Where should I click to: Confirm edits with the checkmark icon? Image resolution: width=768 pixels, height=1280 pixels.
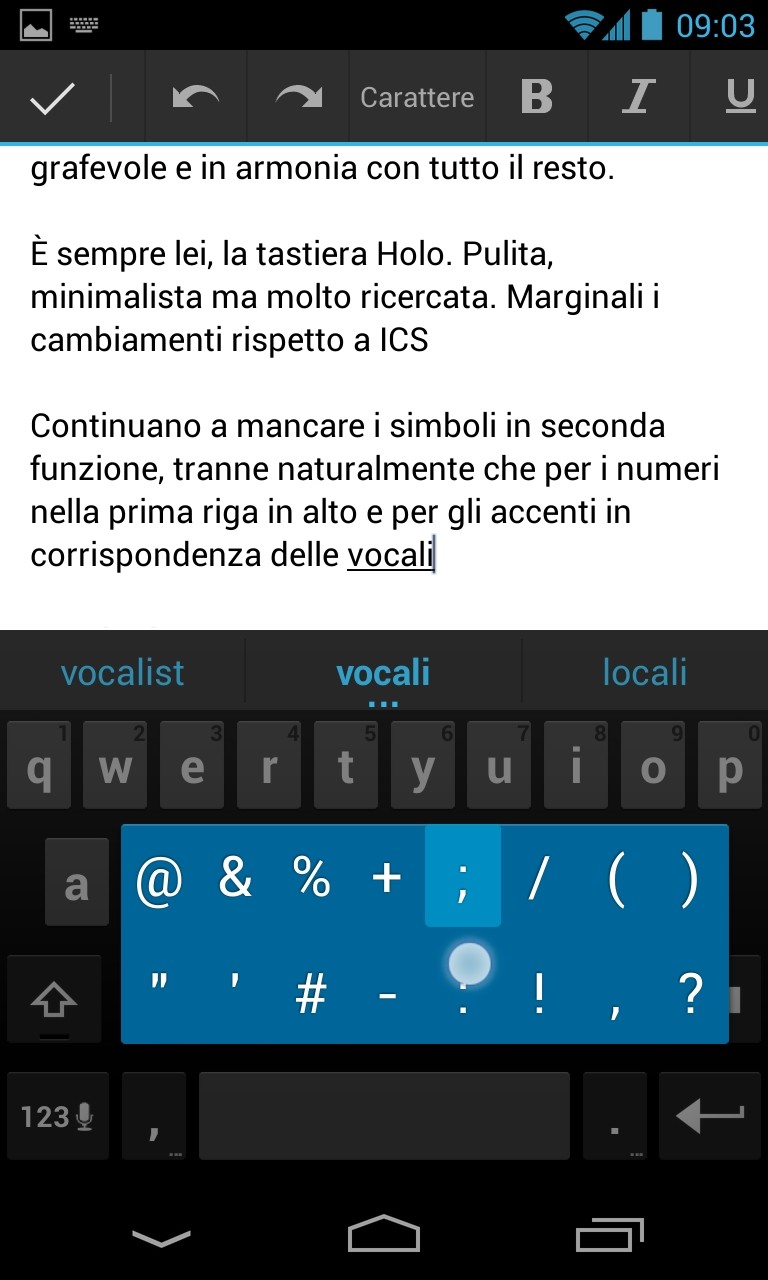point(52,97)
